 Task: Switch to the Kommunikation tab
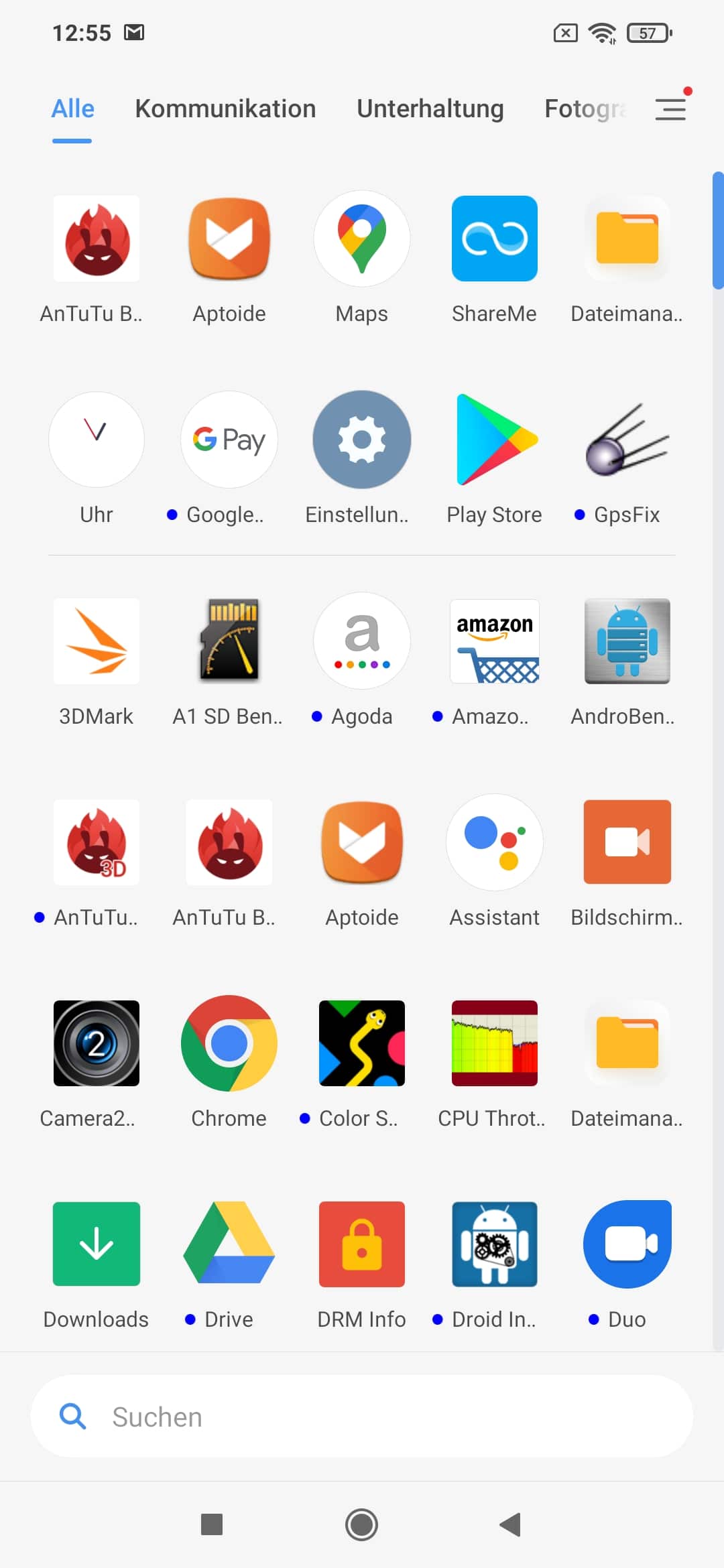coord(225,109)
